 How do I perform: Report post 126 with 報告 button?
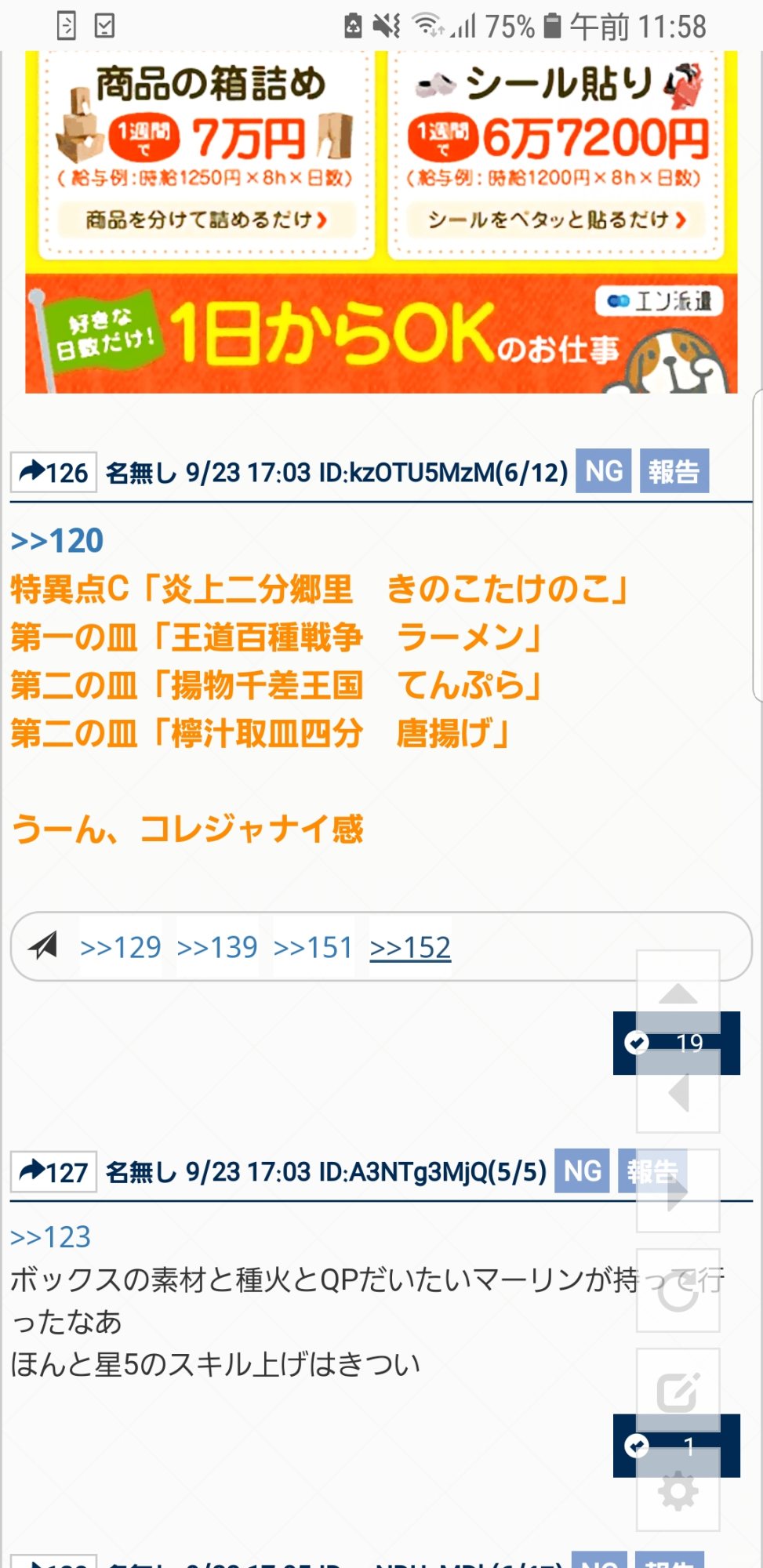click(x=674, y=471)
